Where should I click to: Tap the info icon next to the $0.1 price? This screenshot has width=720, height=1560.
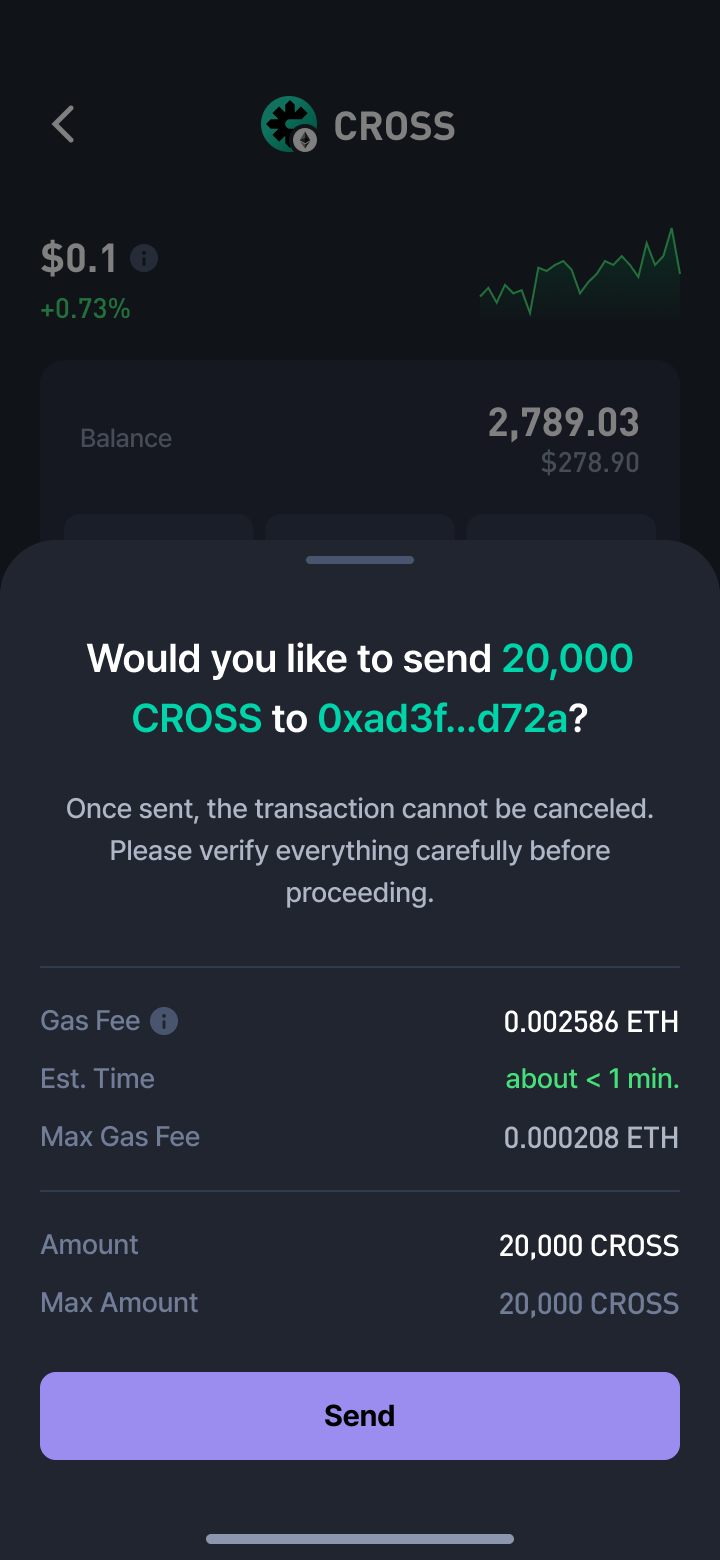(144, 259)
